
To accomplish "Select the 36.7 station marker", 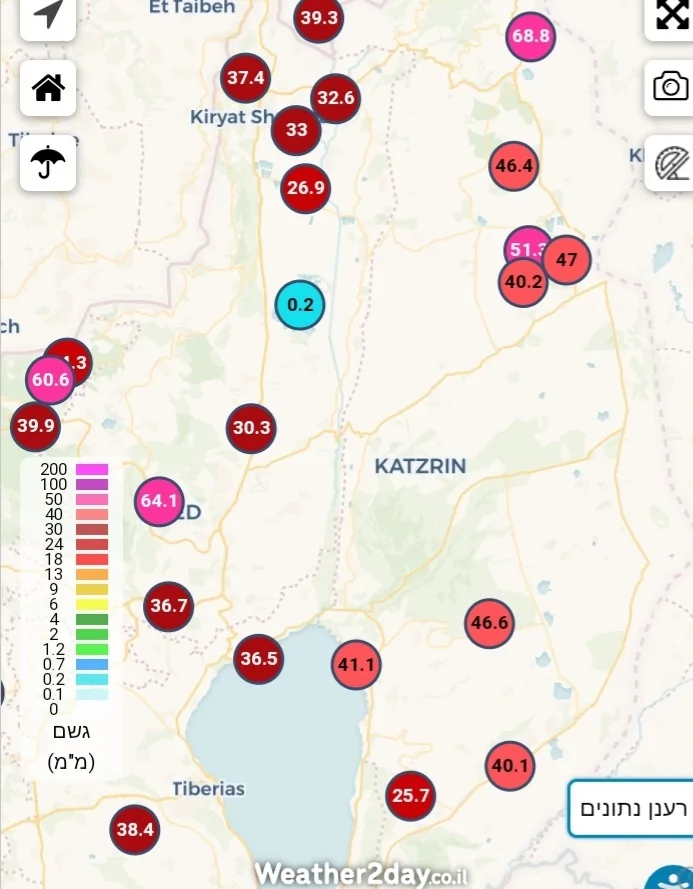I will point(168,606).
